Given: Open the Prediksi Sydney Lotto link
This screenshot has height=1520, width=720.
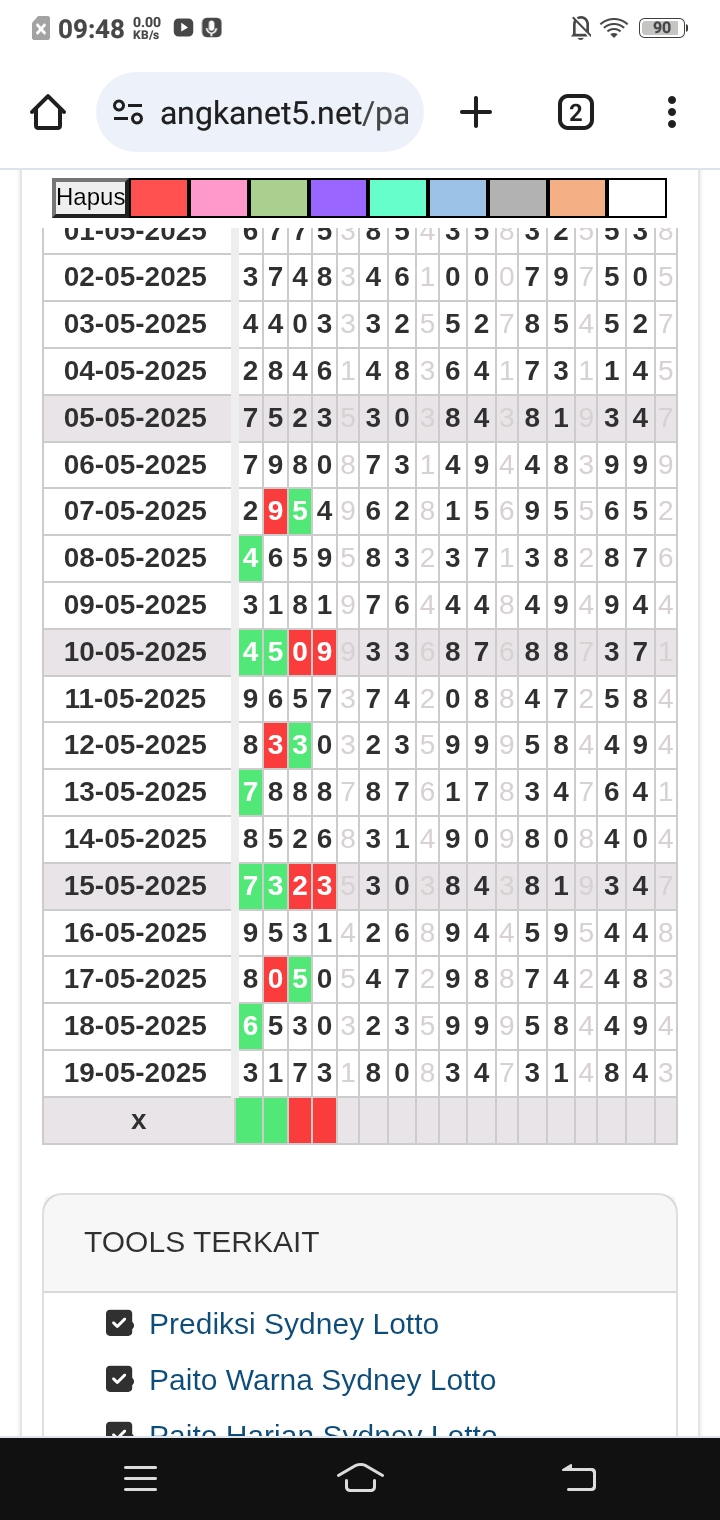Looking at the screenshot, I should point(294,1324).
